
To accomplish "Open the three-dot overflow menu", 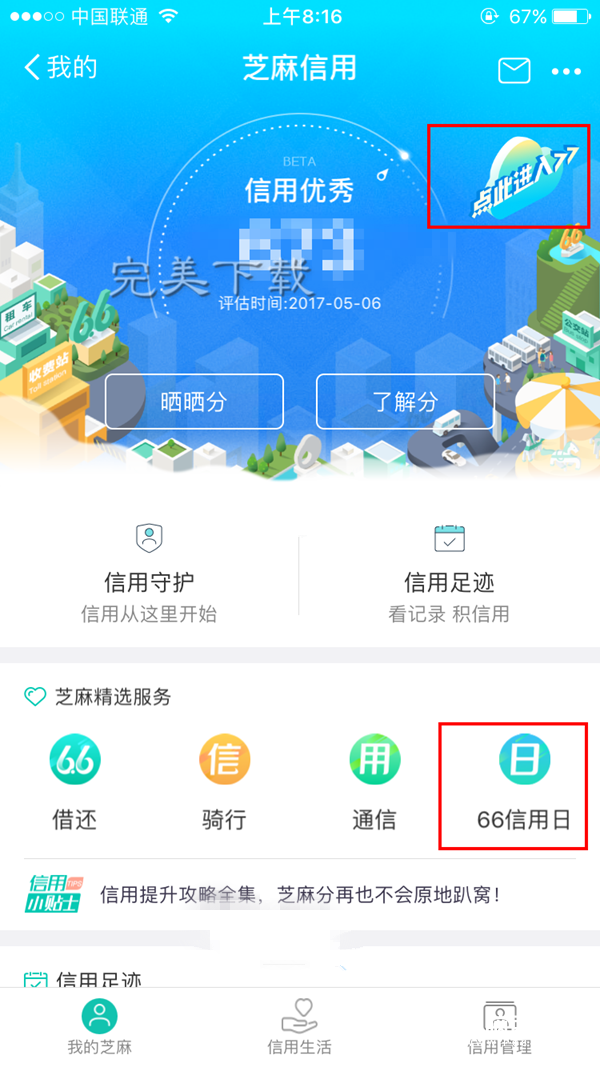I will coord(566,71).
